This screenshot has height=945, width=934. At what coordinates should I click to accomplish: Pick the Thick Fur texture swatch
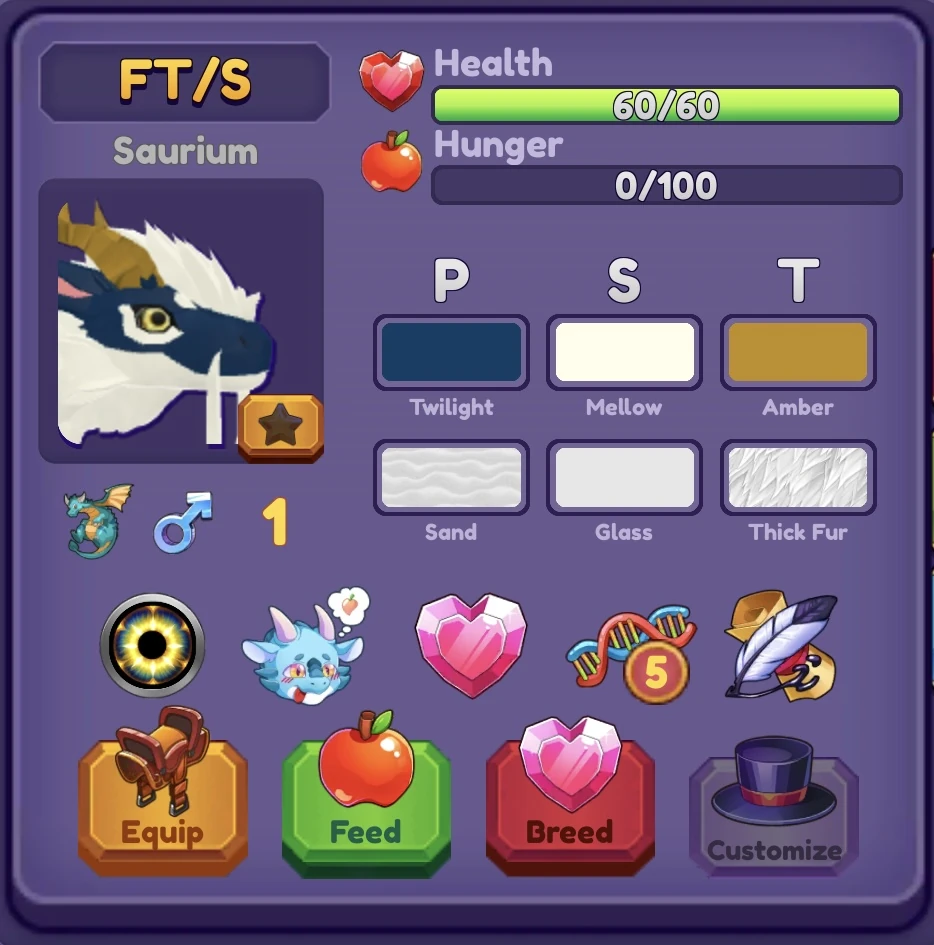pyautogui.click(x=798, y=477)
